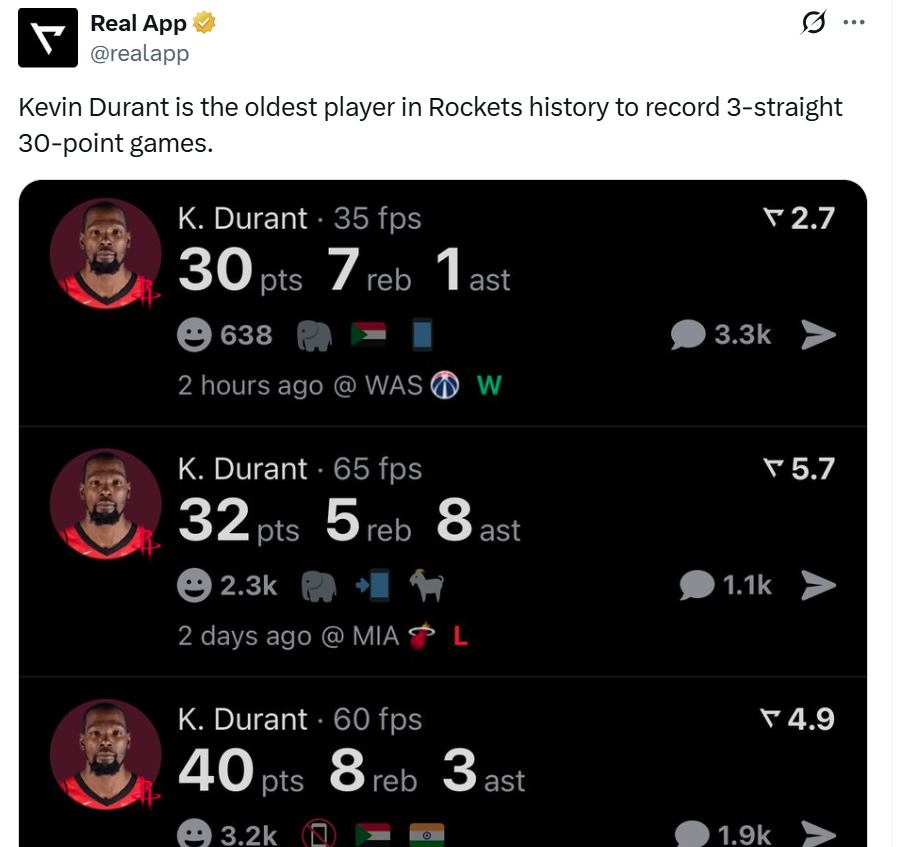Tap the Grok icon beside the menu

814,23
